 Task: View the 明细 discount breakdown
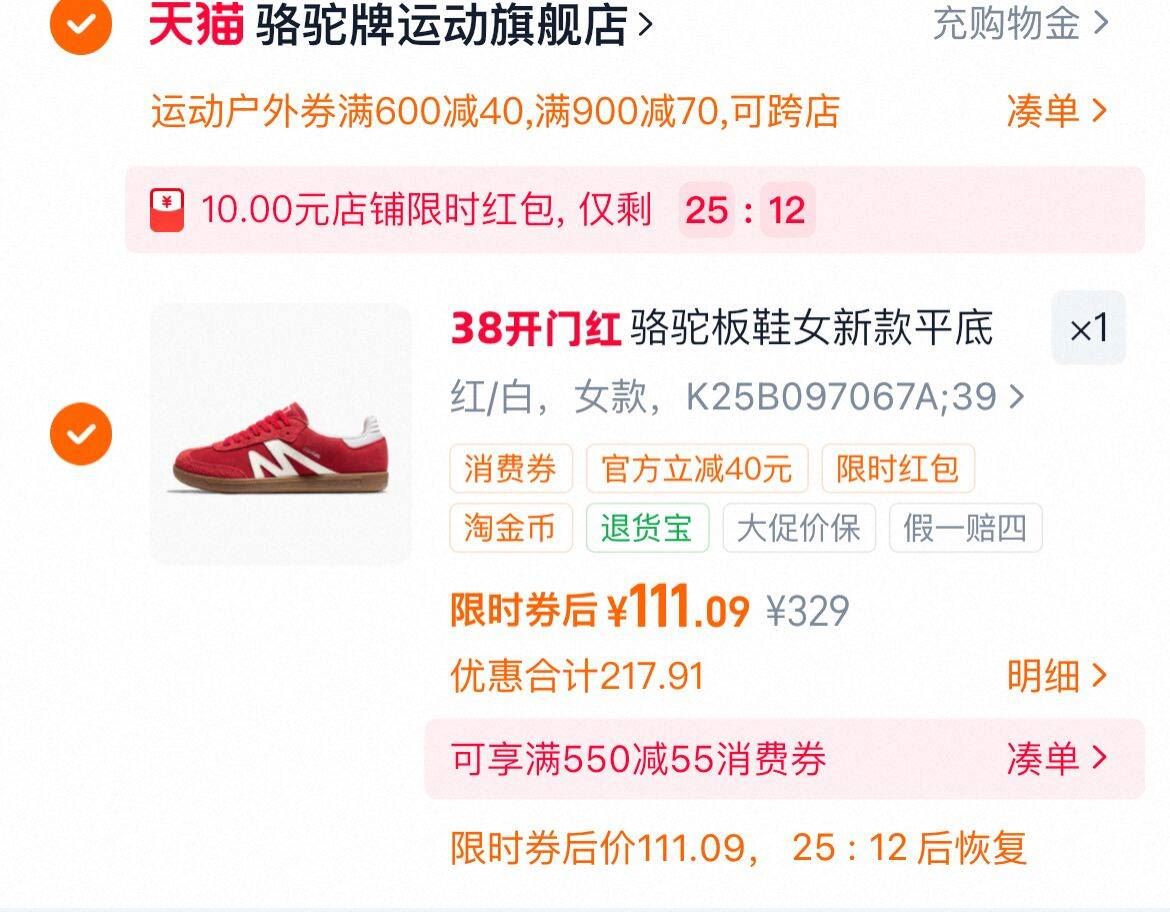tap(1057, 677)
